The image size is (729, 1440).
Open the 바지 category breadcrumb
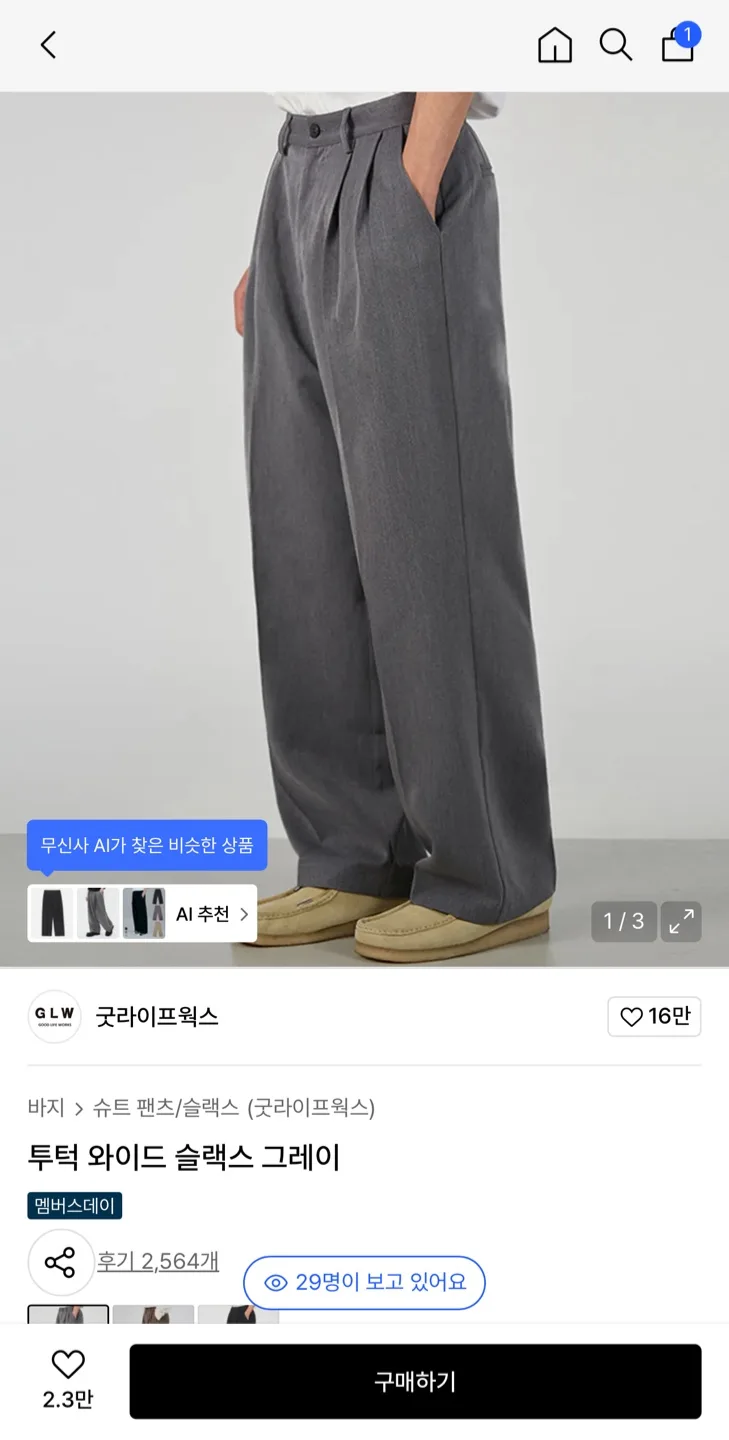(x=43, y=1108)
